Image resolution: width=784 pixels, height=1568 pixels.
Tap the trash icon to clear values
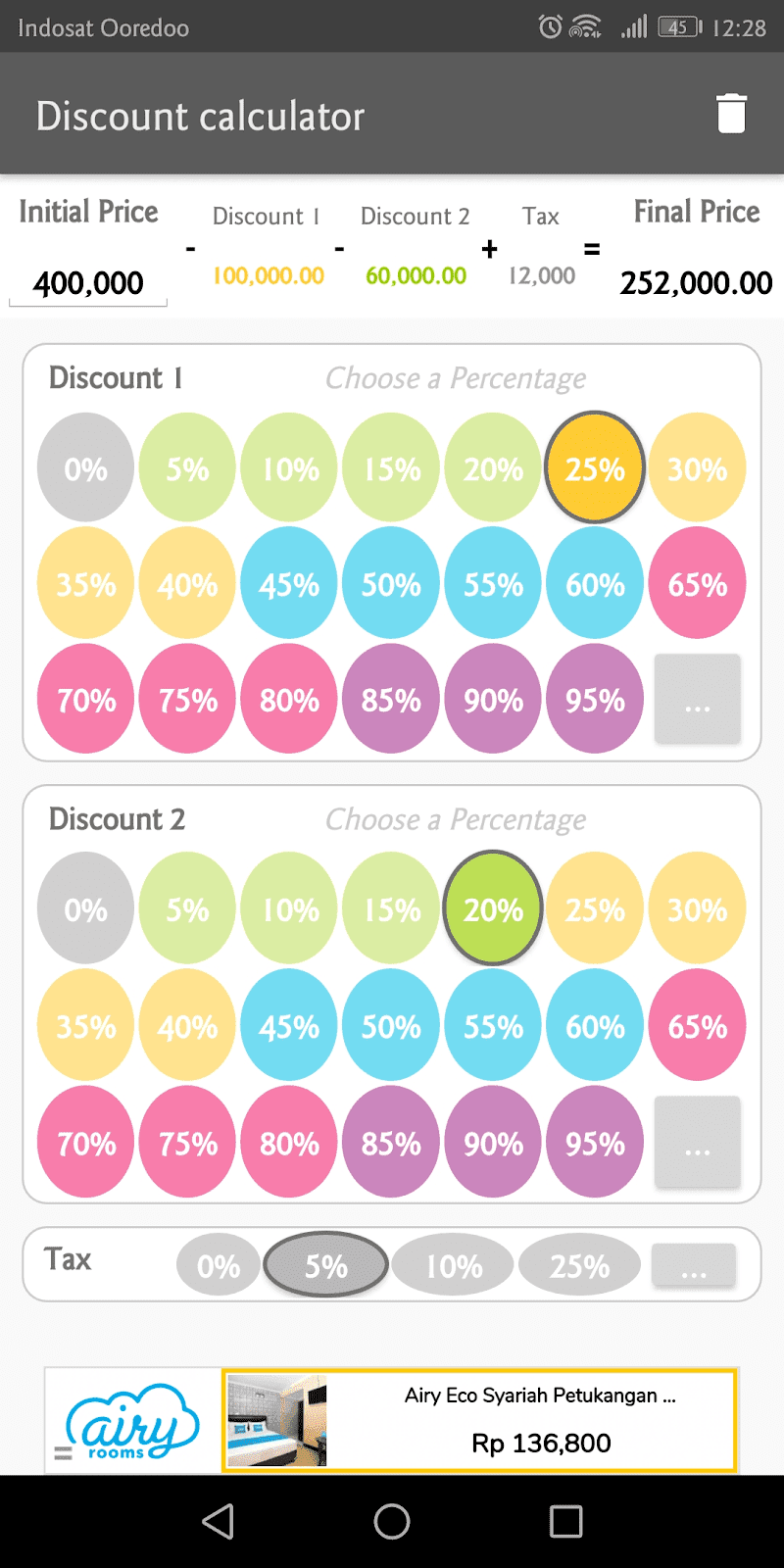click(x=731, y=114)
